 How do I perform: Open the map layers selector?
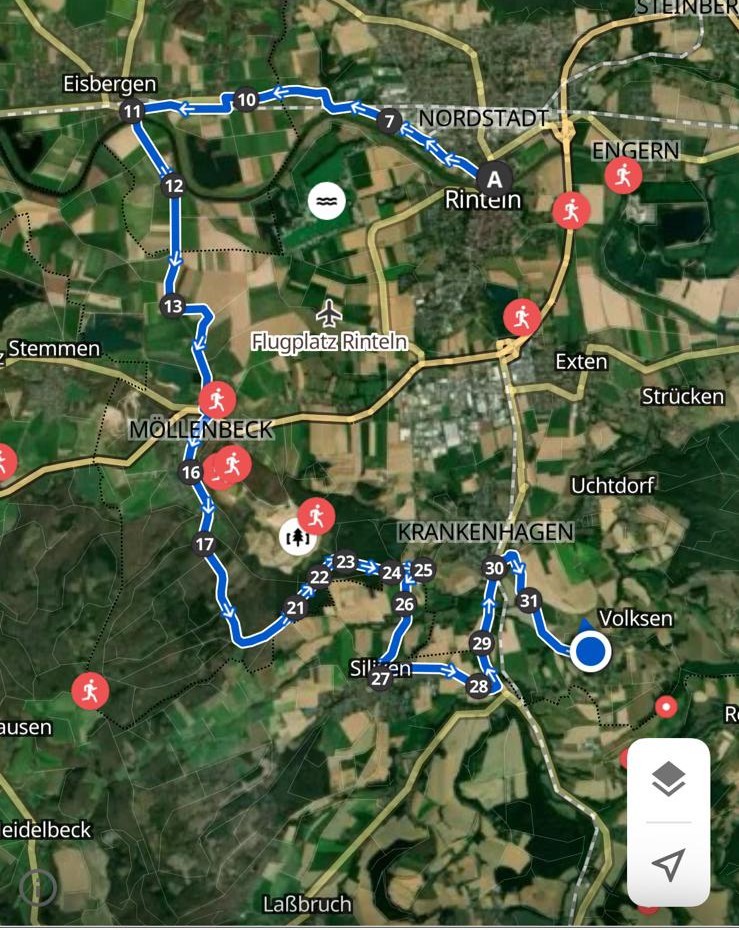click(x=668, y=778)
